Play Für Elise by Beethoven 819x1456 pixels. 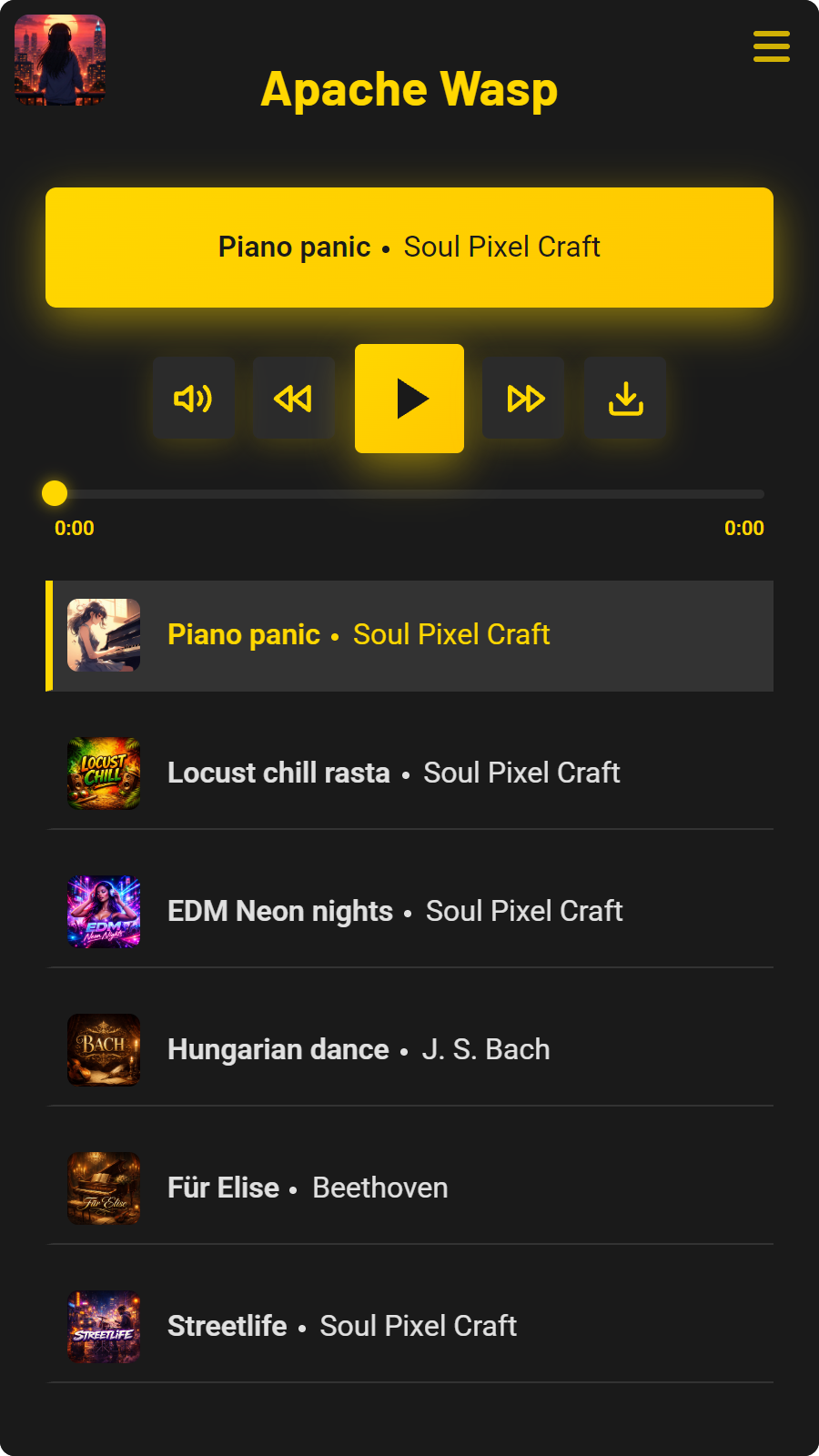point(409,1188)
